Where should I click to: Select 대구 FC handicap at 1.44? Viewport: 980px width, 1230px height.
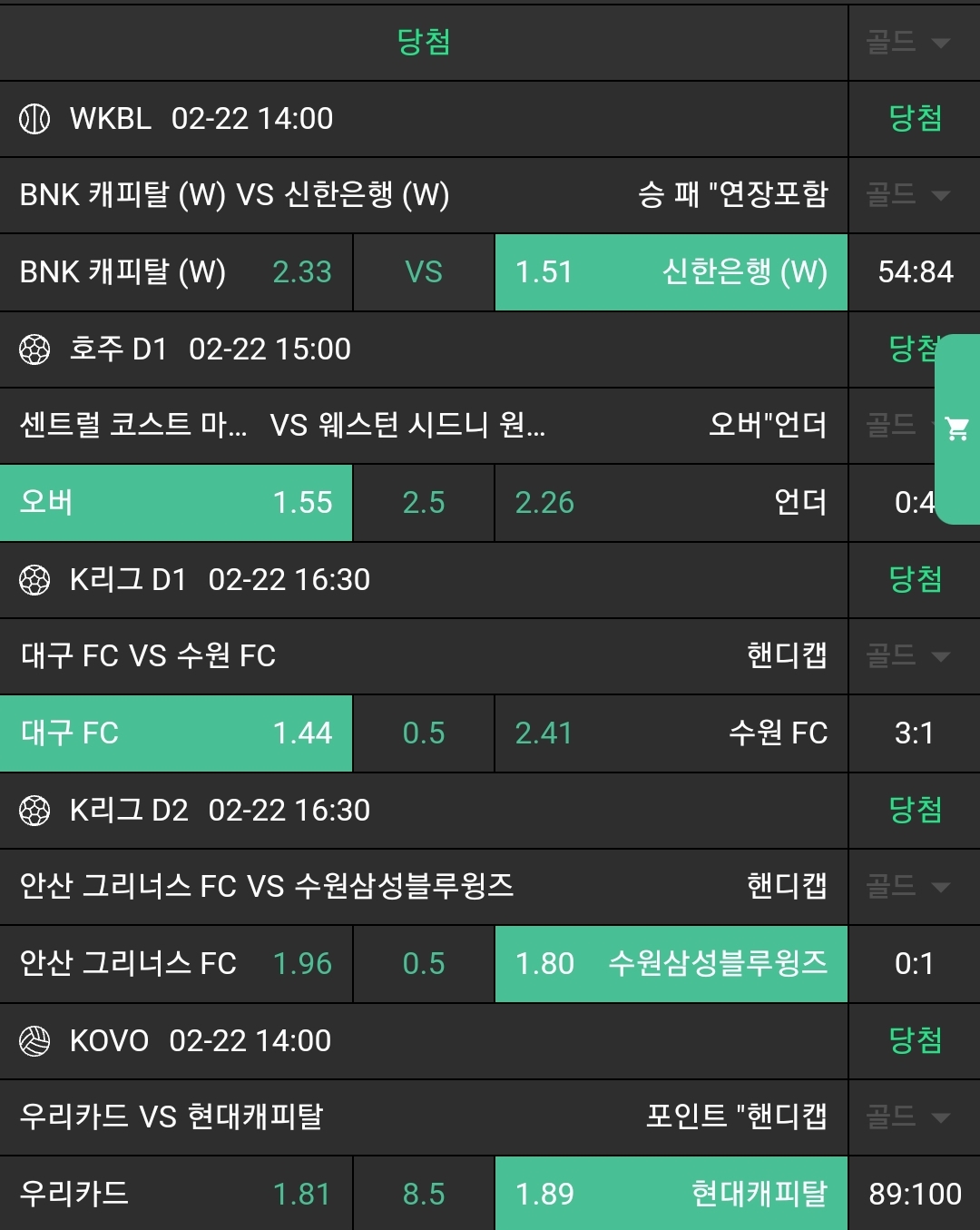tap(176, 733)
